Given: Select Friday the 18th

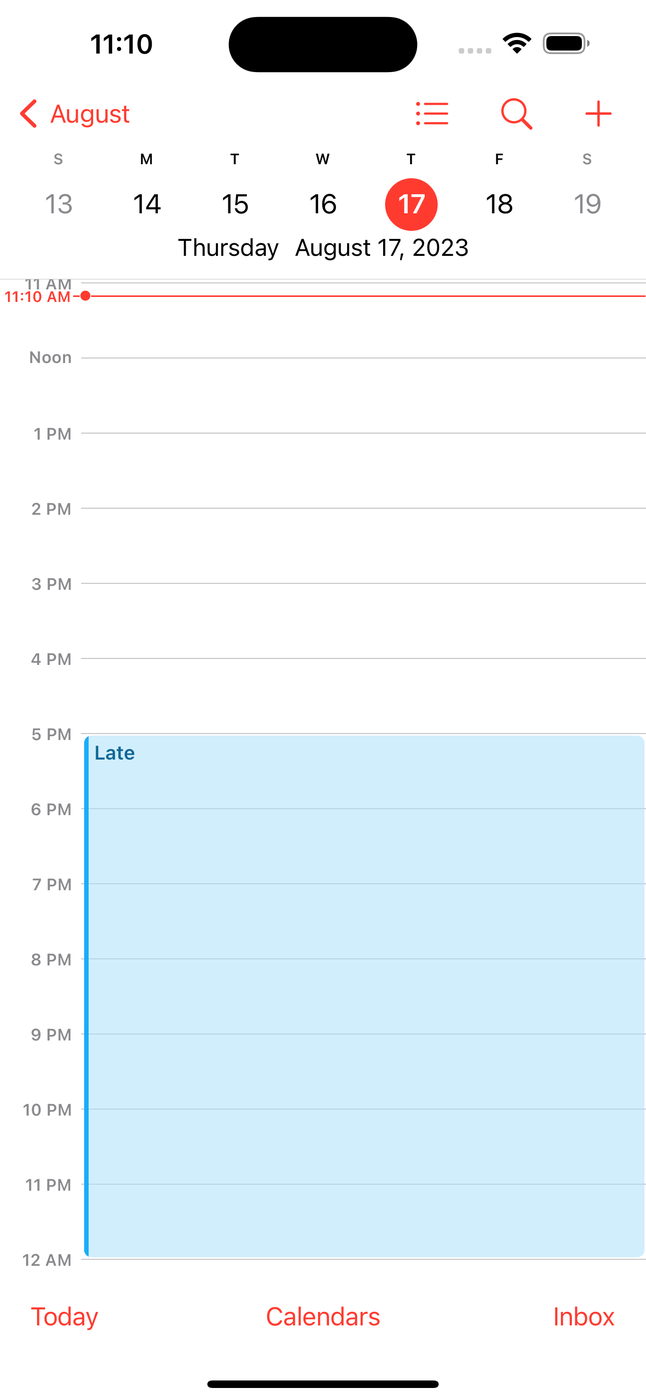Looking at the screenshot, I should (499, 204).
